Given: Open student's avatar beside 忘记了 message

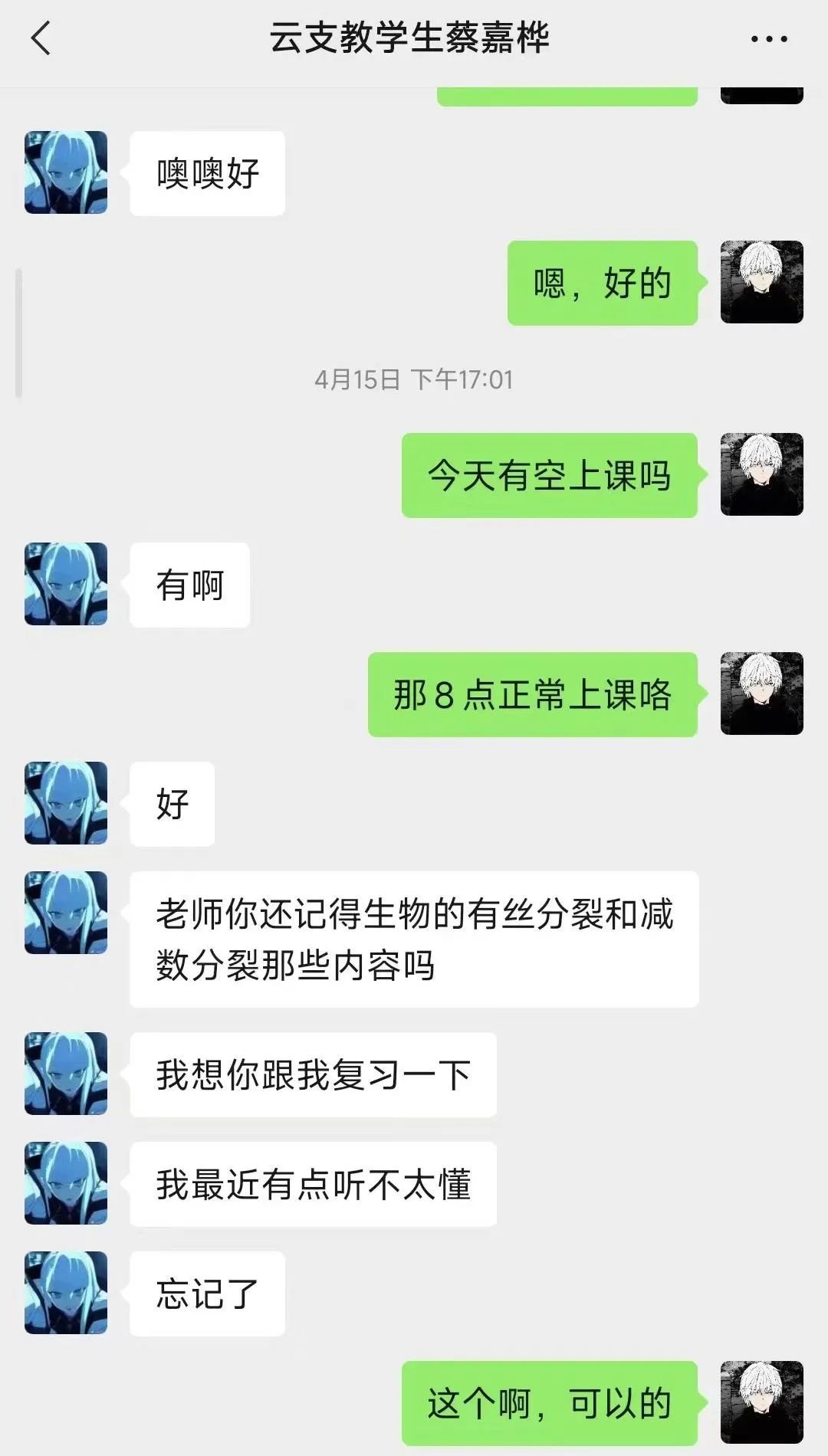Looking at the screenshot, I should pos(66,1293).
